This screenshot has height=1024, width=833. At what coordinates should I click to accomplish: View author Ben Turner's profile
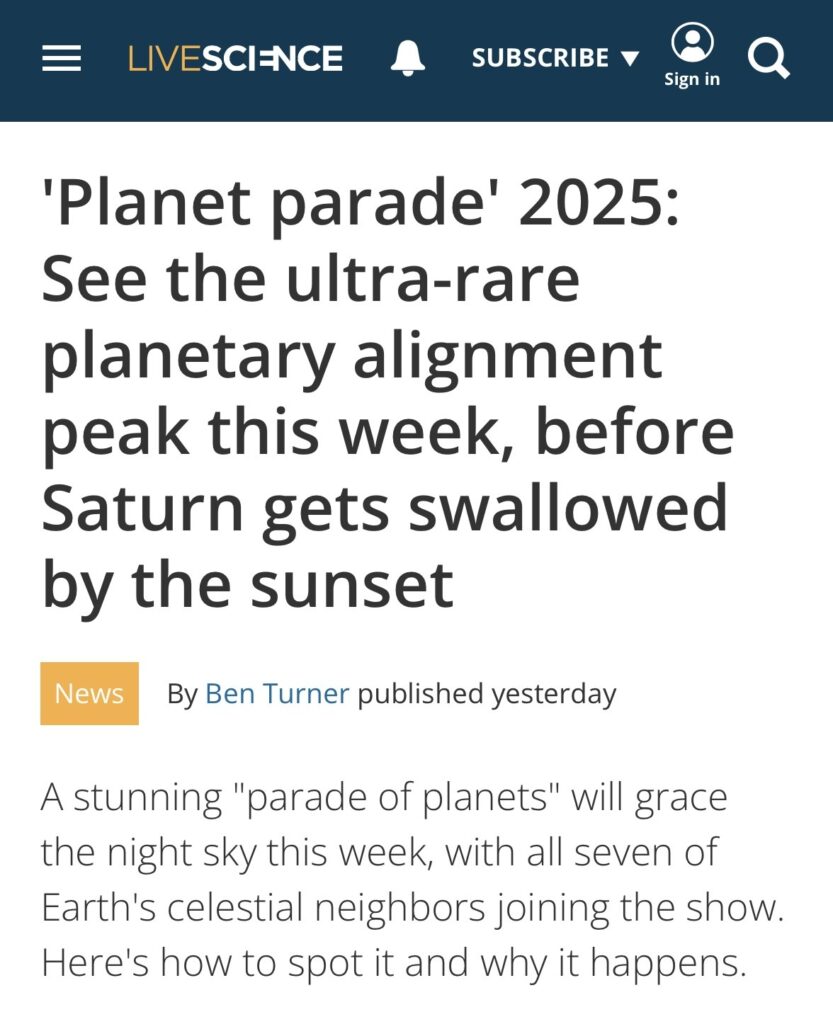pyautogui.click(x=277, y=693)
